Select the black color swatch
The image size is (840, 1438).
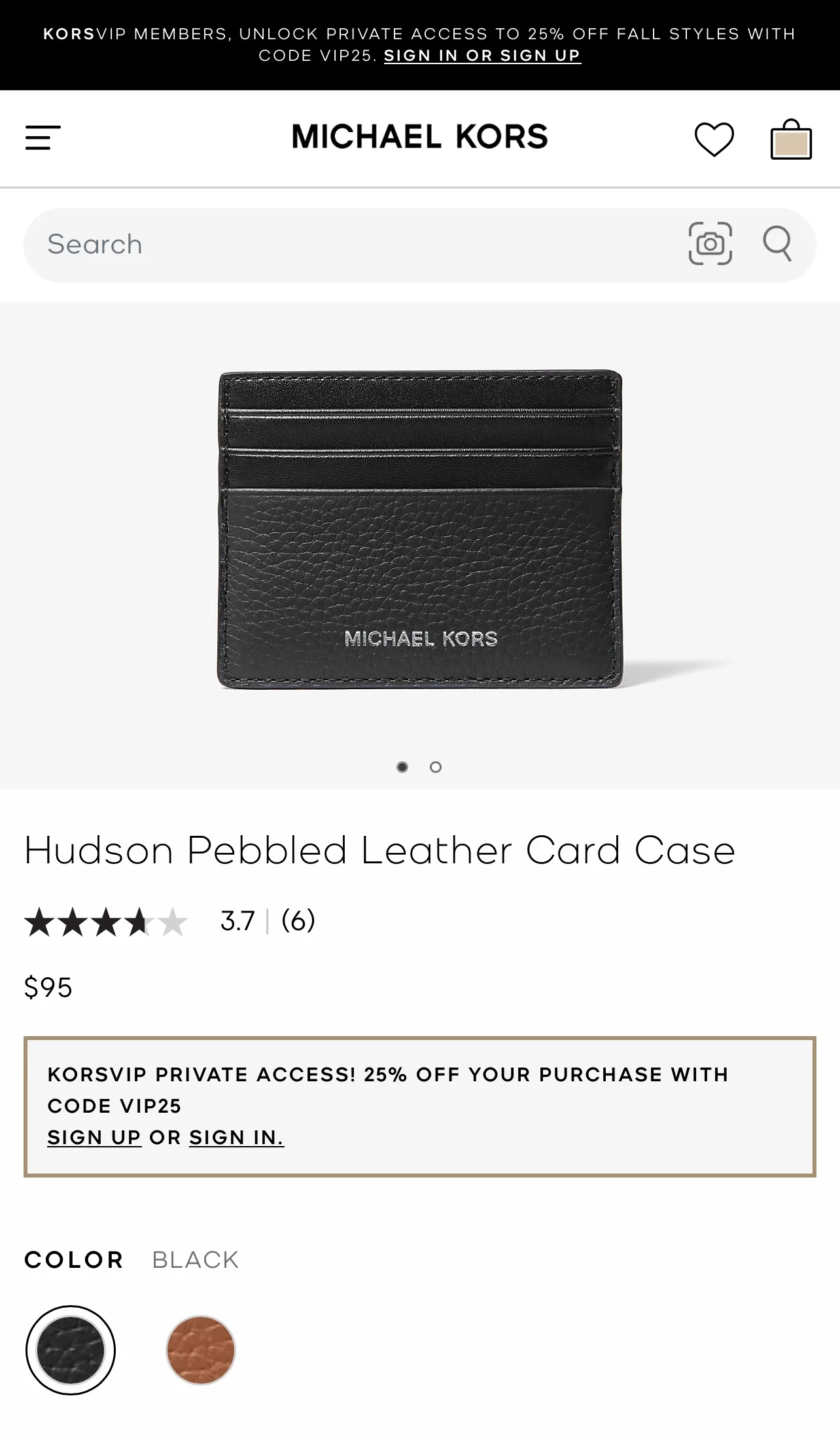pyautogui.click(x=70, y=1350)
